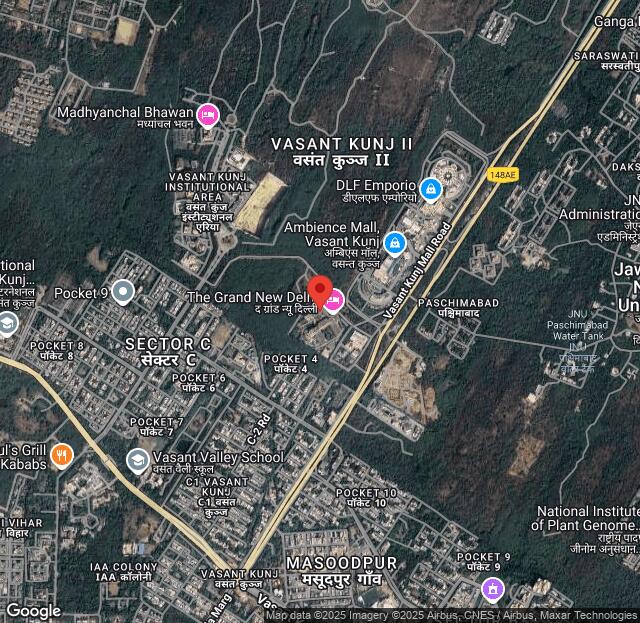640x623 pixels.
Task: Tap the red location pin
Action: (320, 291)
